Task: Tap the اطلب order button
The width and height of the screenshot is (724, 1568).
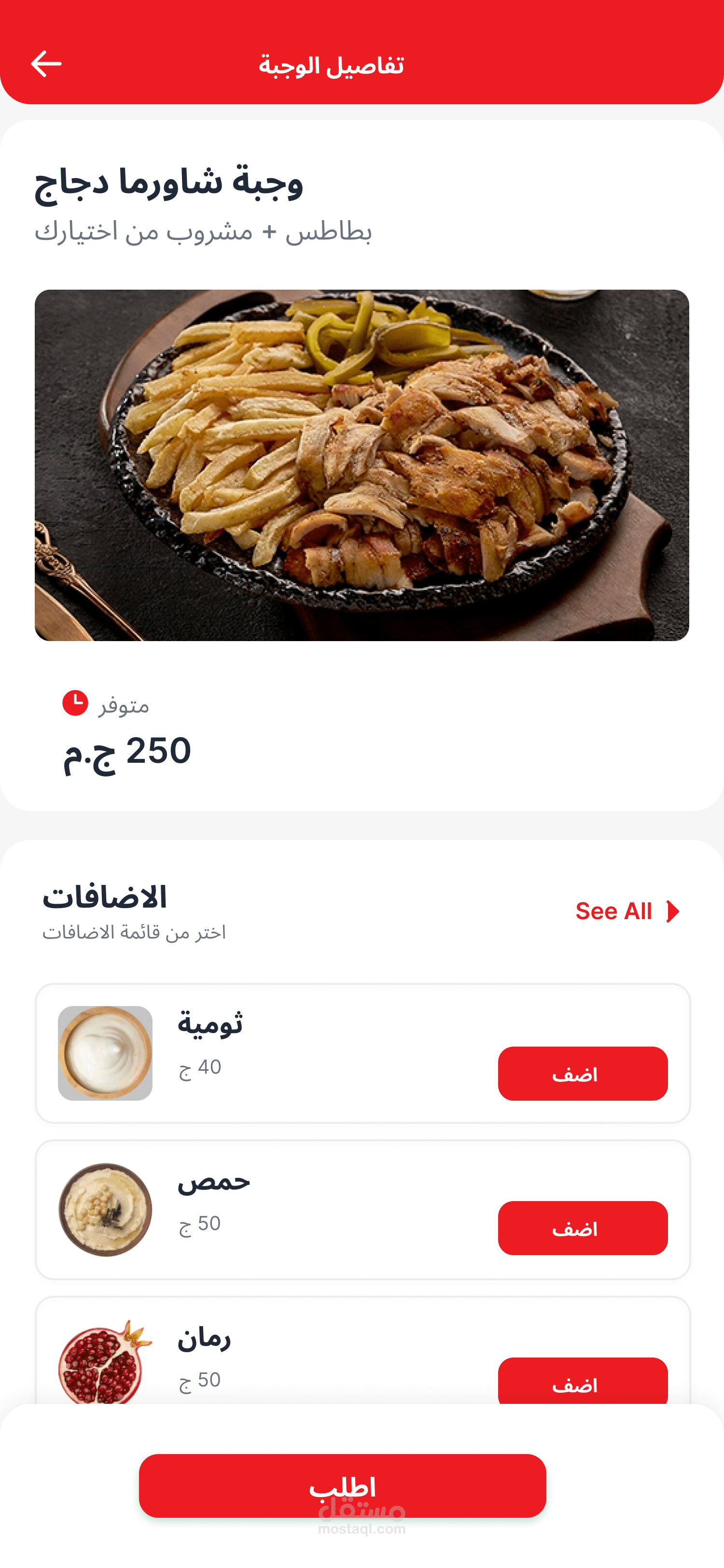Action: [x=342, y=1486]
